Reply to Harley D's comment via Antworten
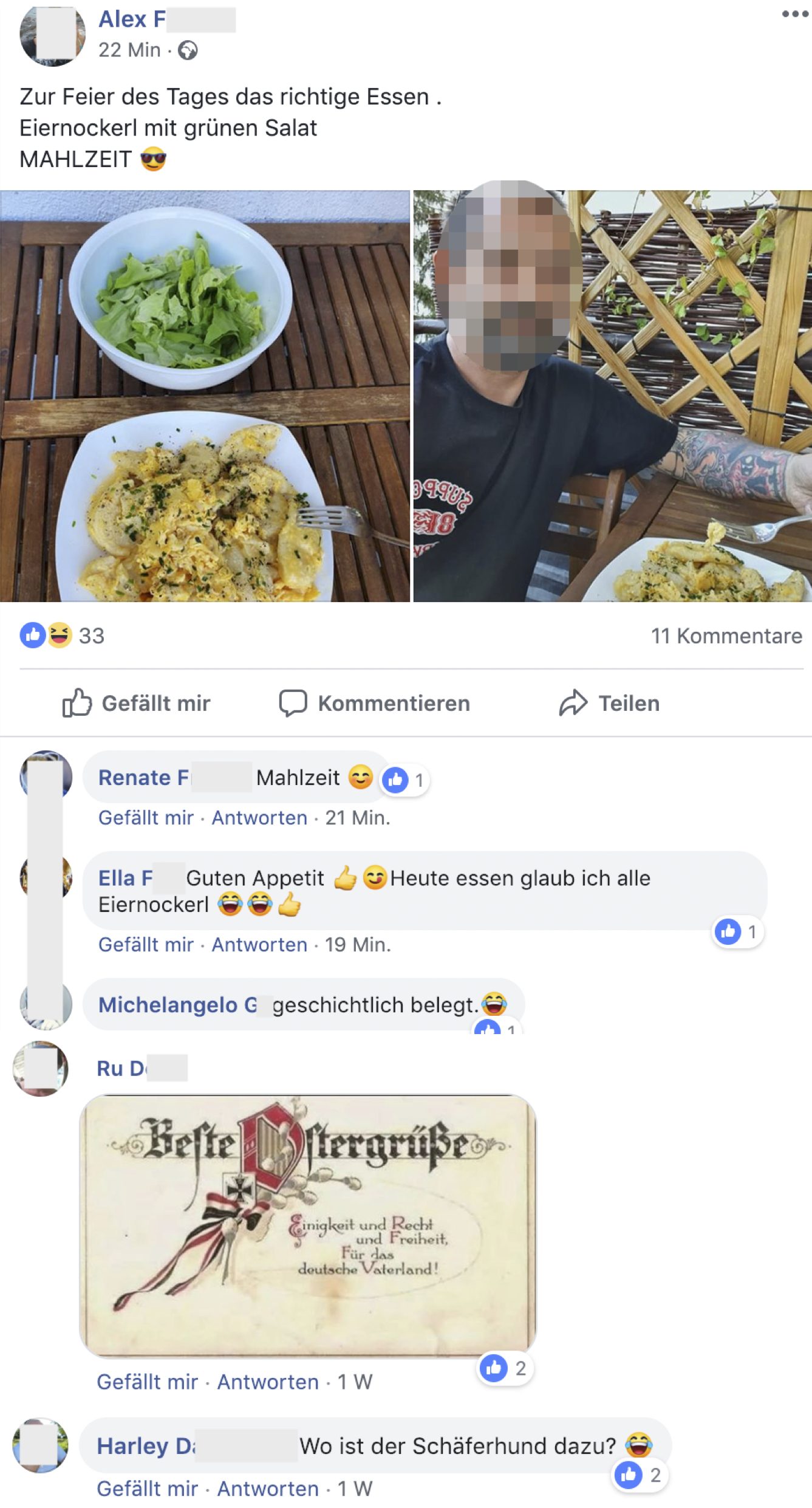This screenshot has height=1508, width=812. (268, 1489)
